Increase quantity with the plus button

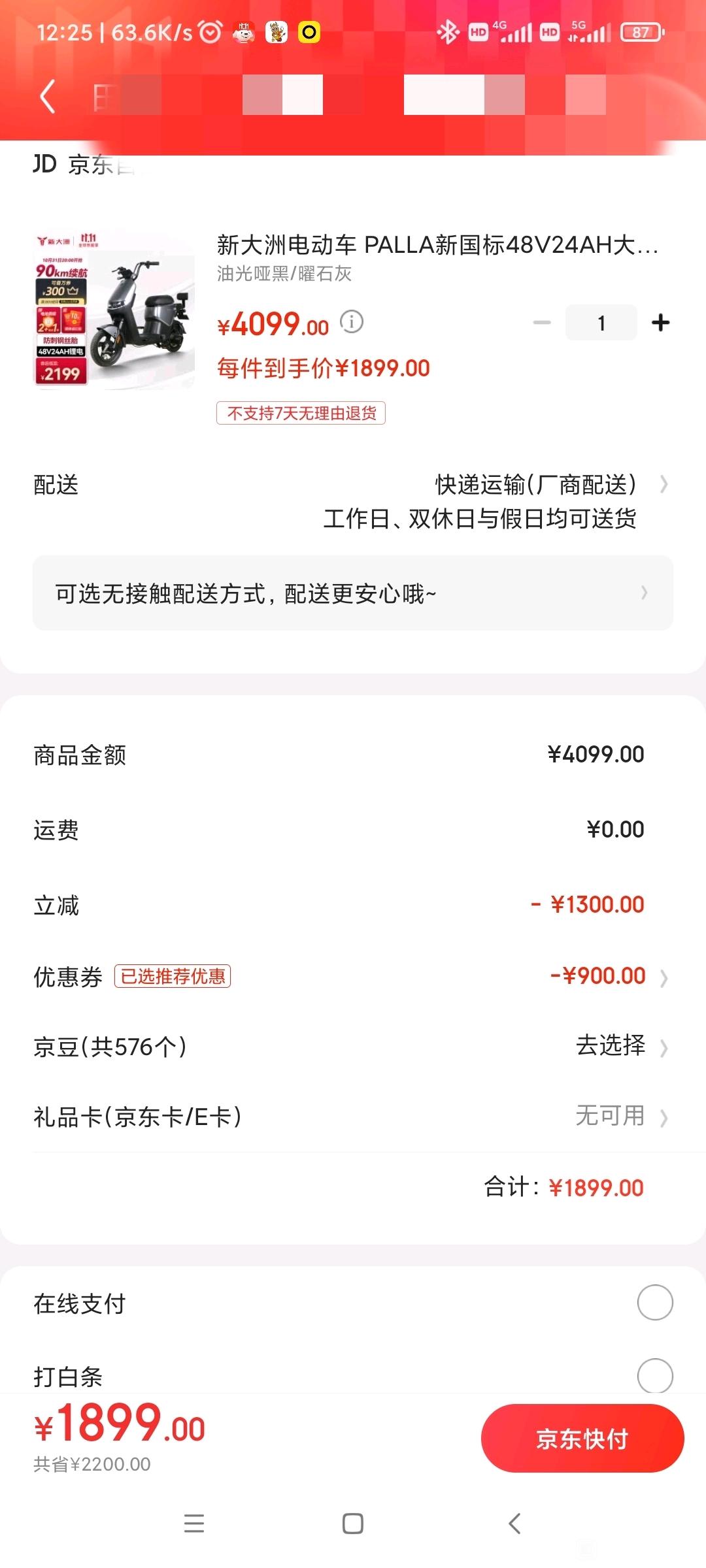tap(661, 322)
